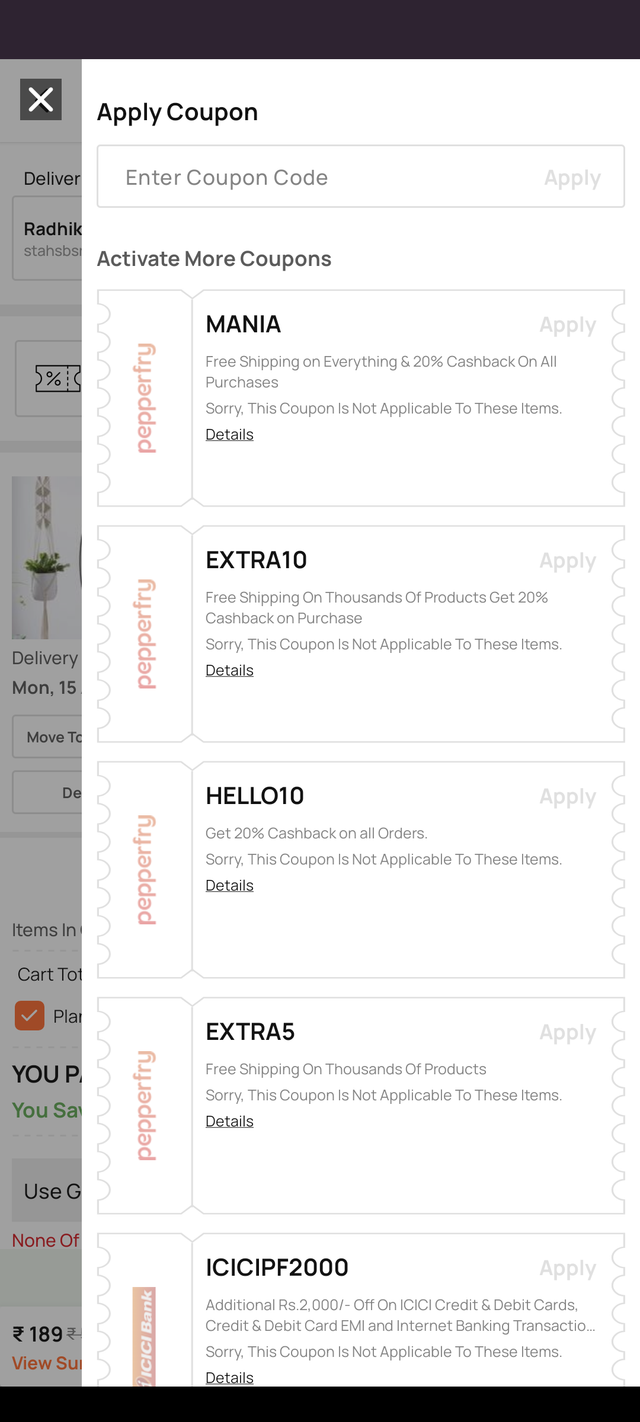
Task: Close the Apply Coupon panel
Action: click(41, 99)
